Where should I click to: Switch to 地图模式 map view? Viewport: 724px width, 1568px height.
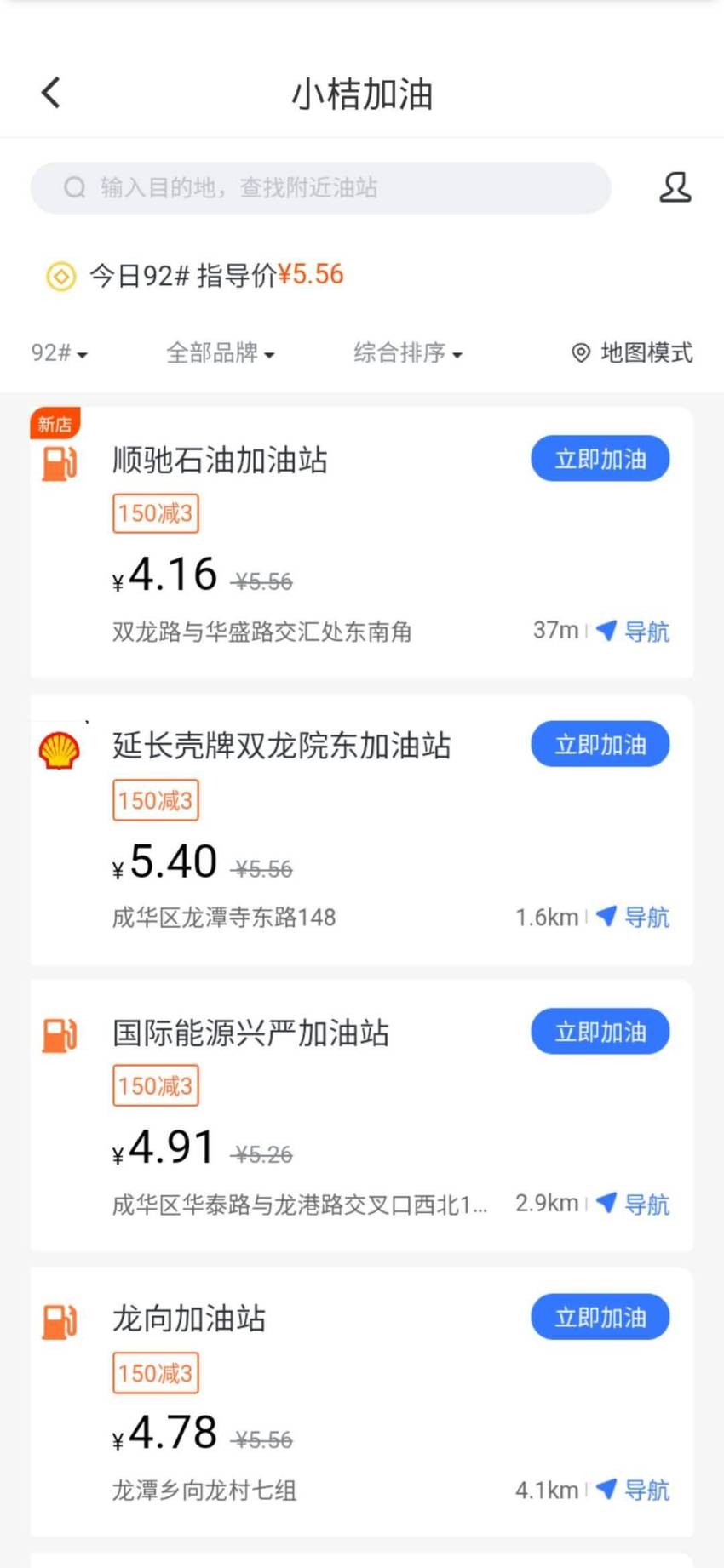(632, 352)
